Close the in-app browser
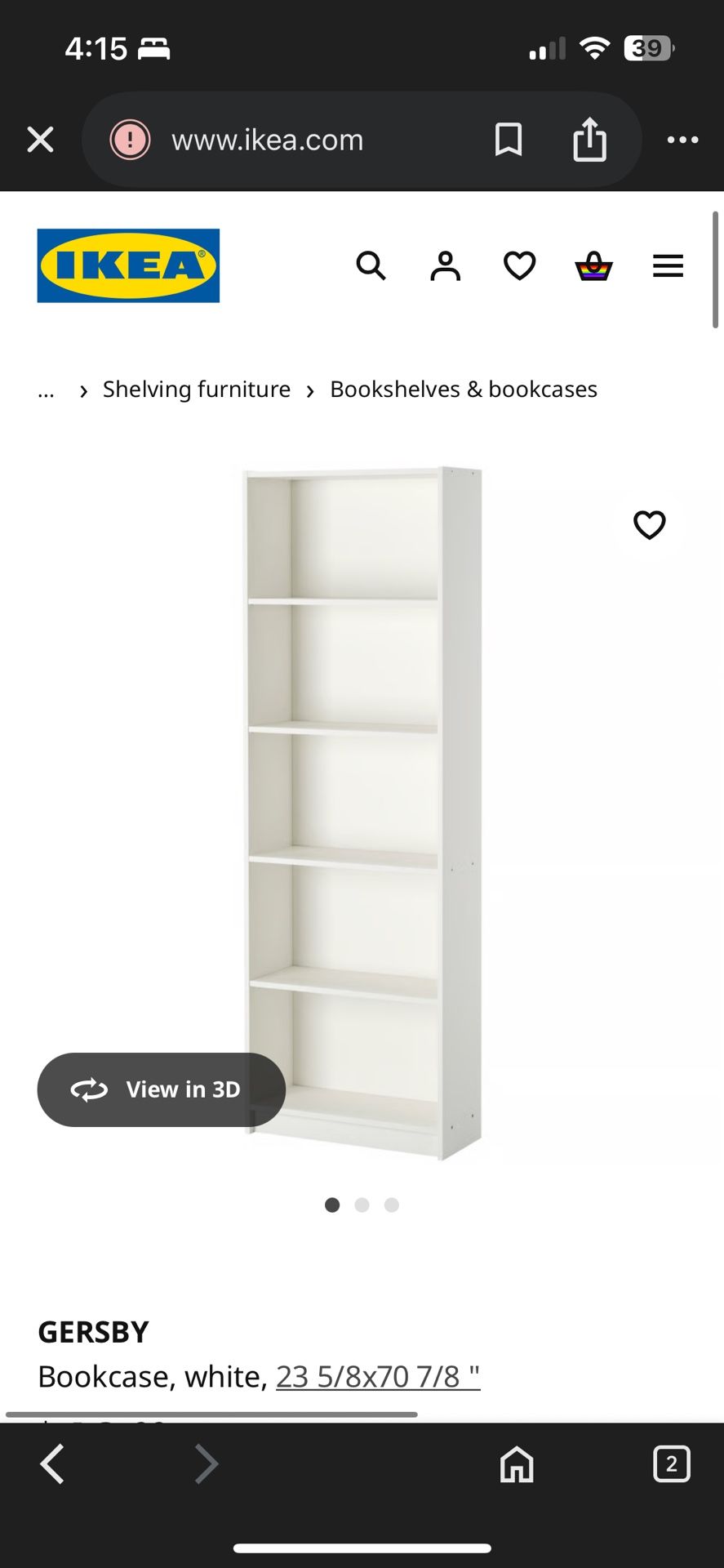Image resolution: width=724 pixels, height=1568 pixels. coord(40,140)
